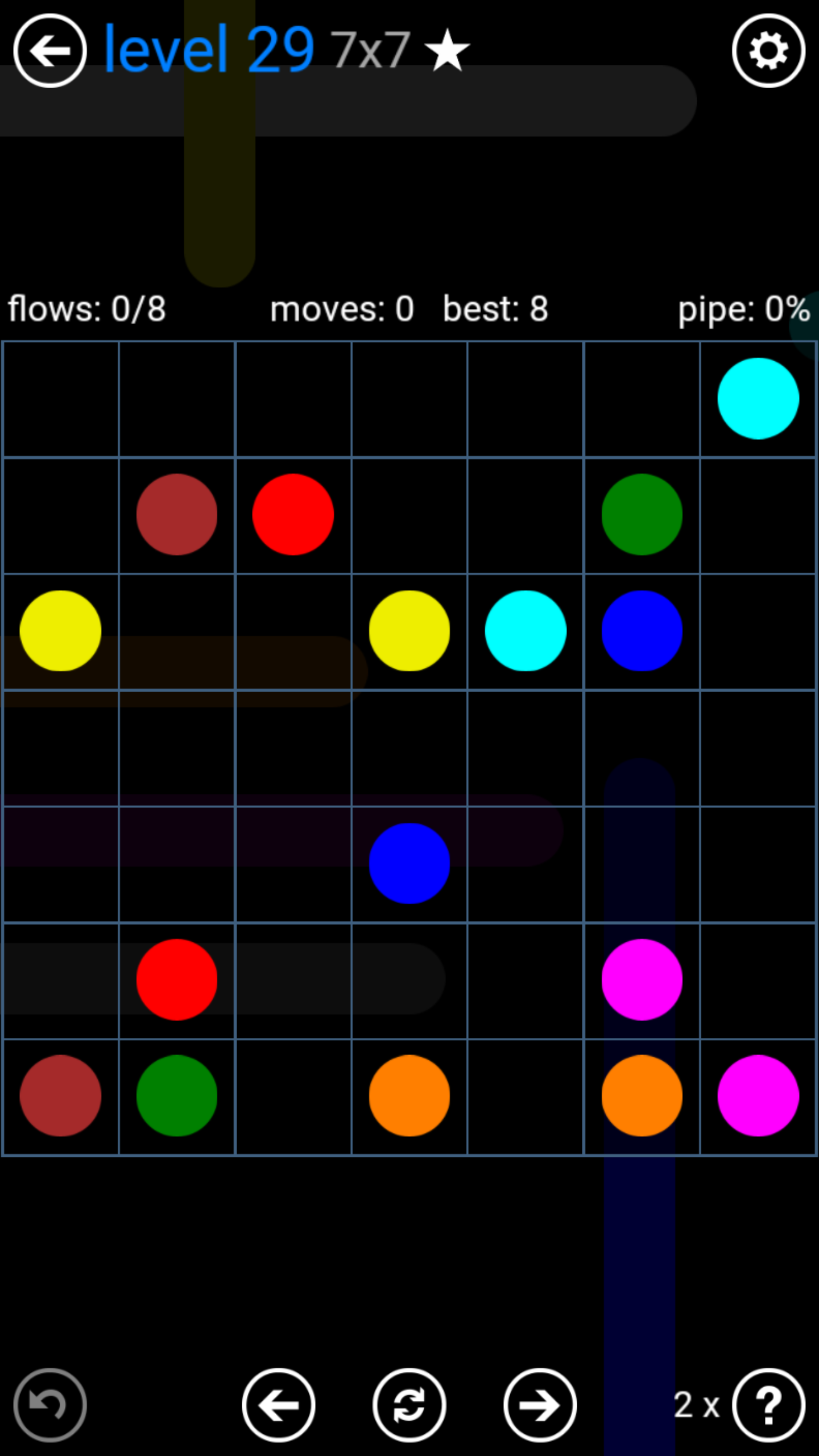Go to the previous level
The image size is (819, 1456).
(279, 1405)
